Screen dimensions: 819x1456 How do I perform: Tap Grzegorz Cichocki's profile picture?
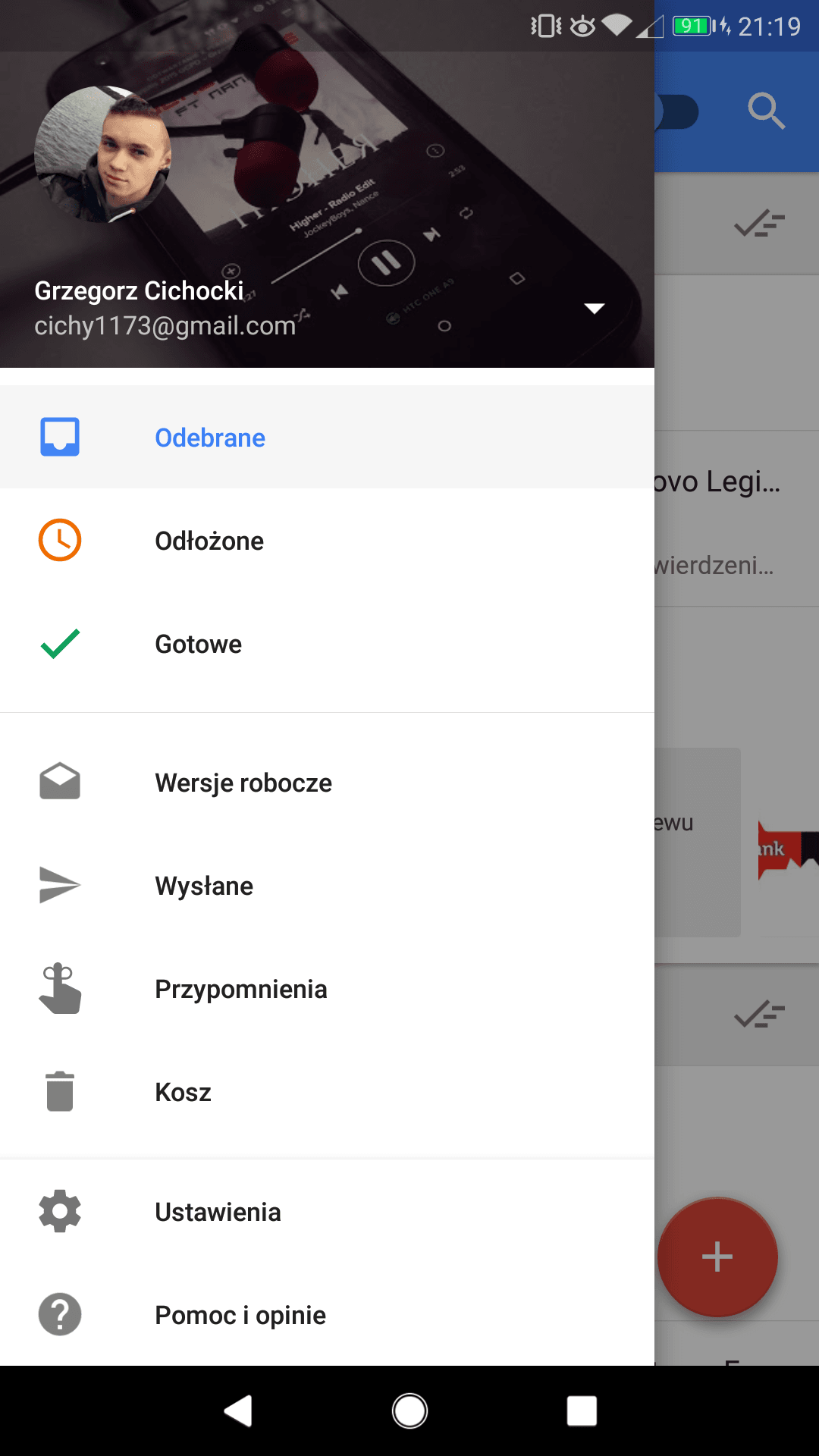102,154
